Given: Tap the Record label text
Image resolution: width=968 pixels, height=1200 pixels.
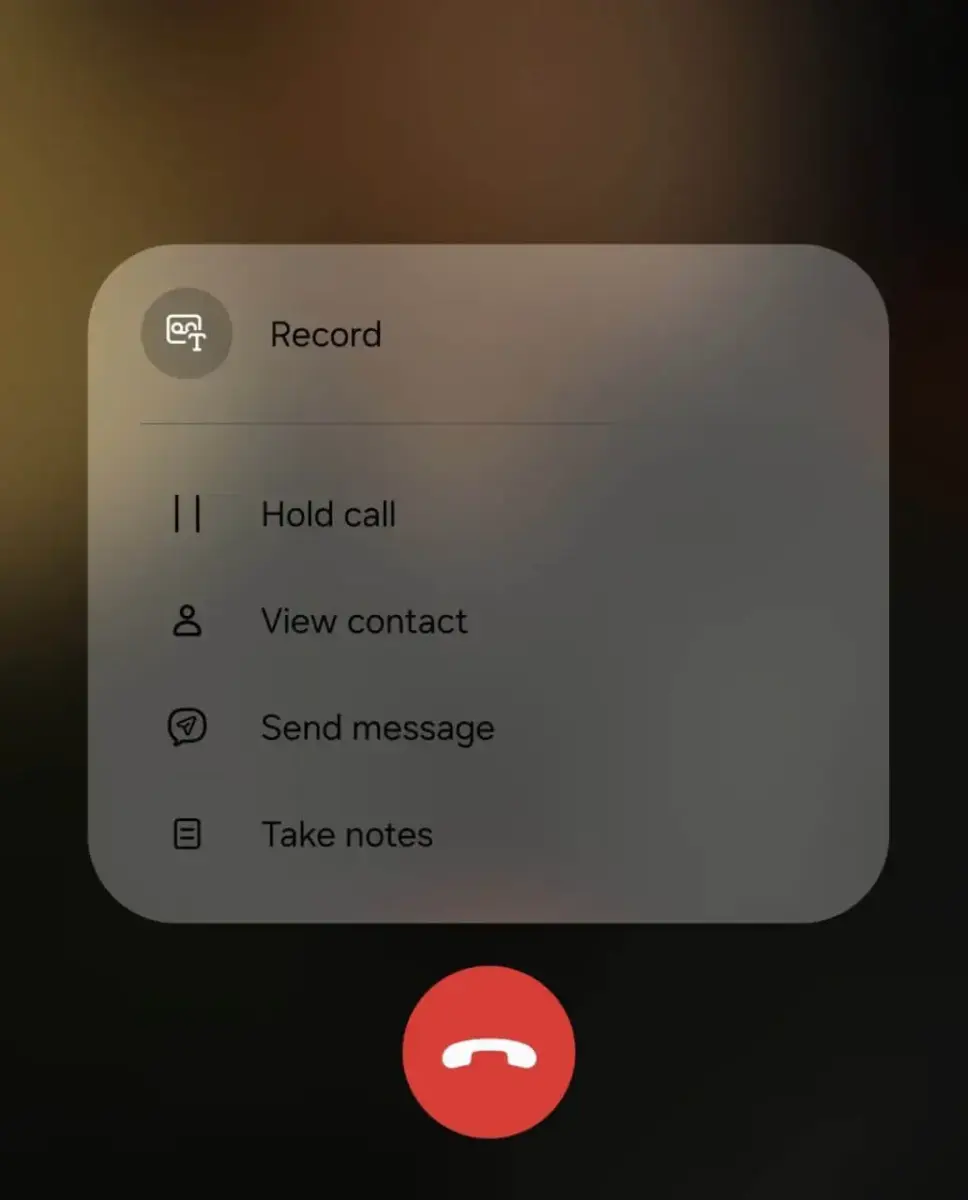Looking at the screenshot, I should pyautogui.click(x=325, y=334).
